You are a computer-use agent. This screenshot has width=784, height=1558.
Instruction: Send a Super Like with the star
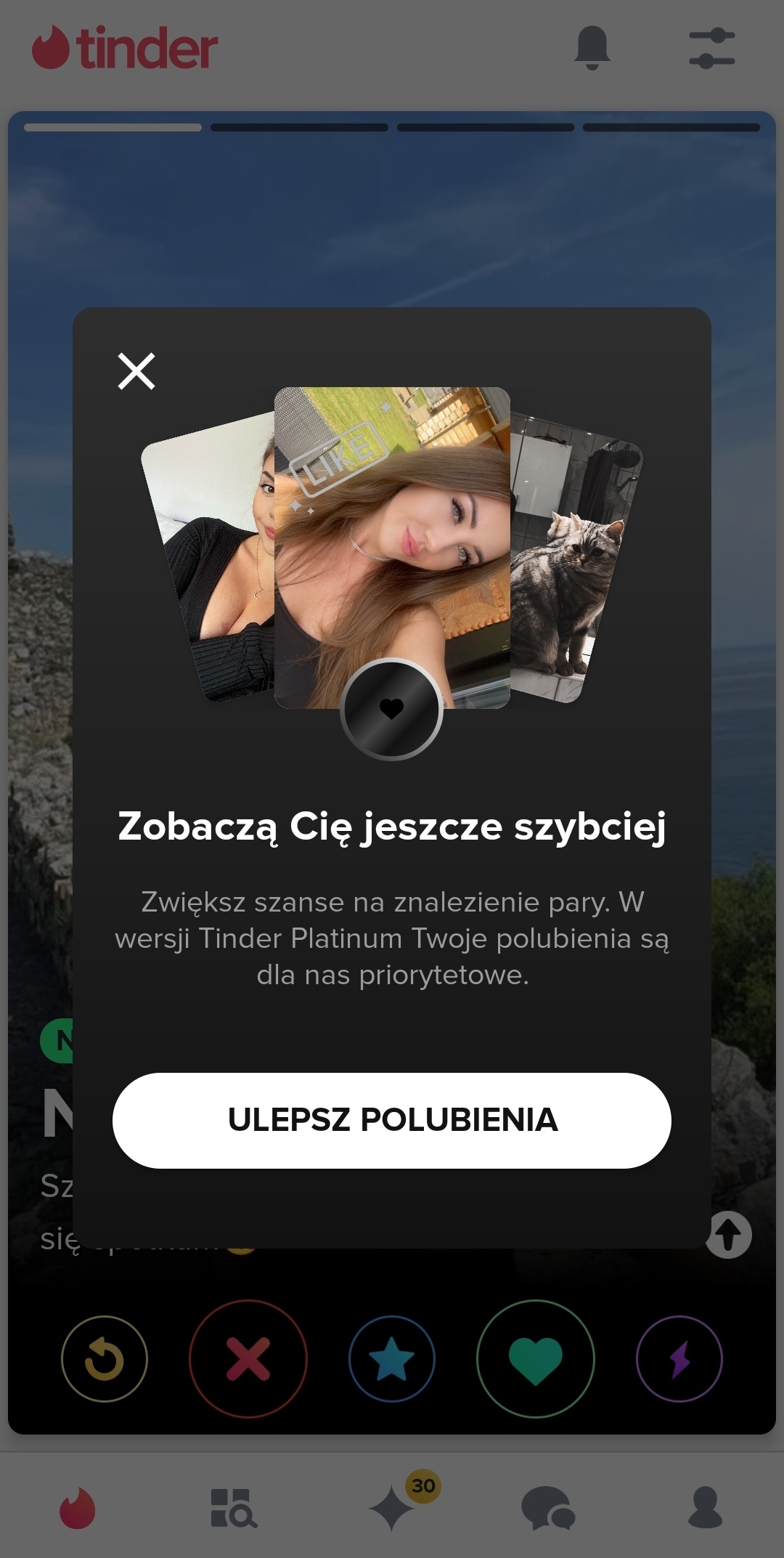pyautogui.click(x=392, y=1359)
